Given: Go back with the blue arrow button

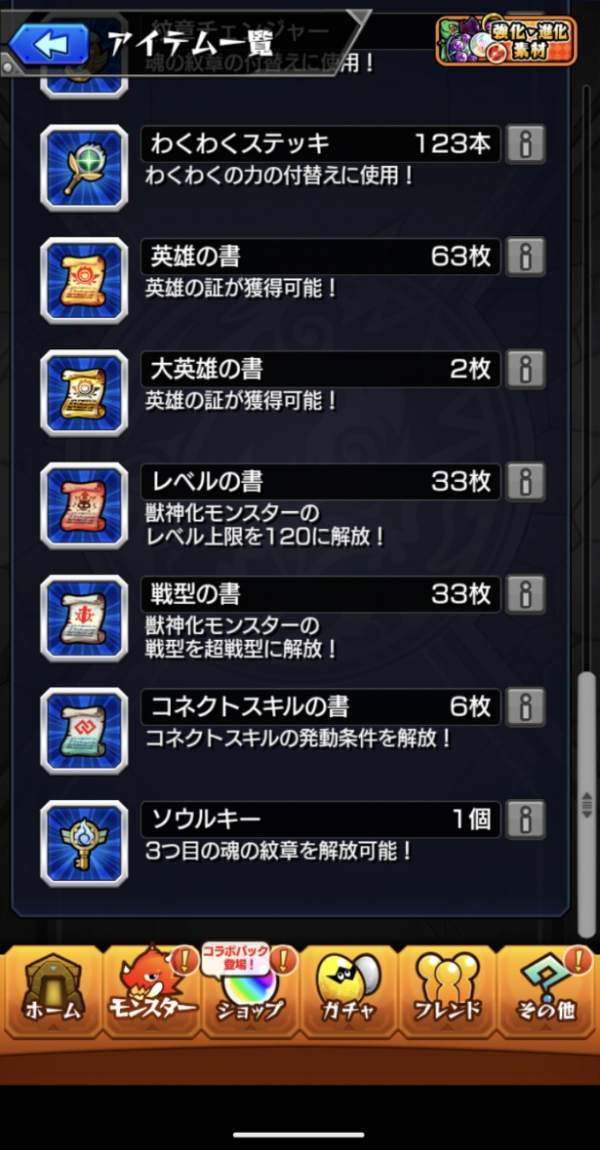Looking at the screenshot, I should click(52, 43).
